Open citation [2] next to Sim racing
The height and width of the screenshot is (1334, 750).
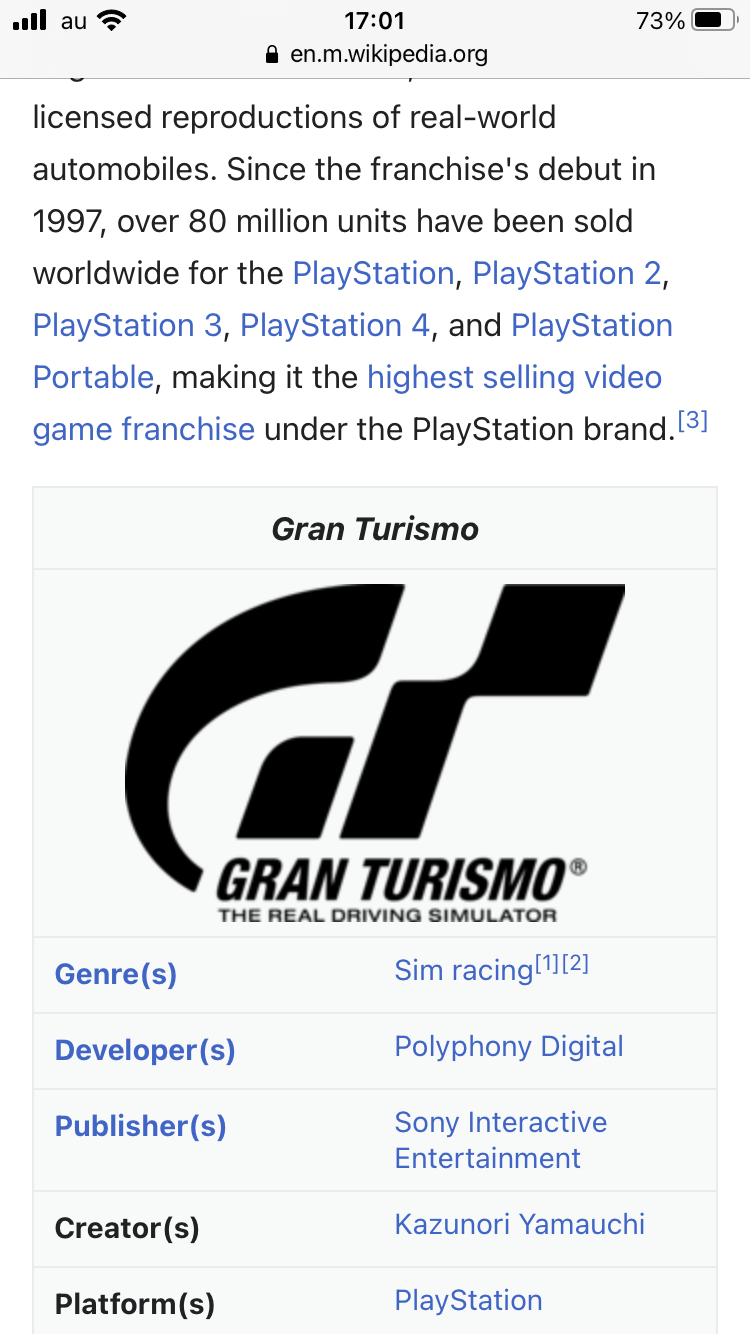575,964
